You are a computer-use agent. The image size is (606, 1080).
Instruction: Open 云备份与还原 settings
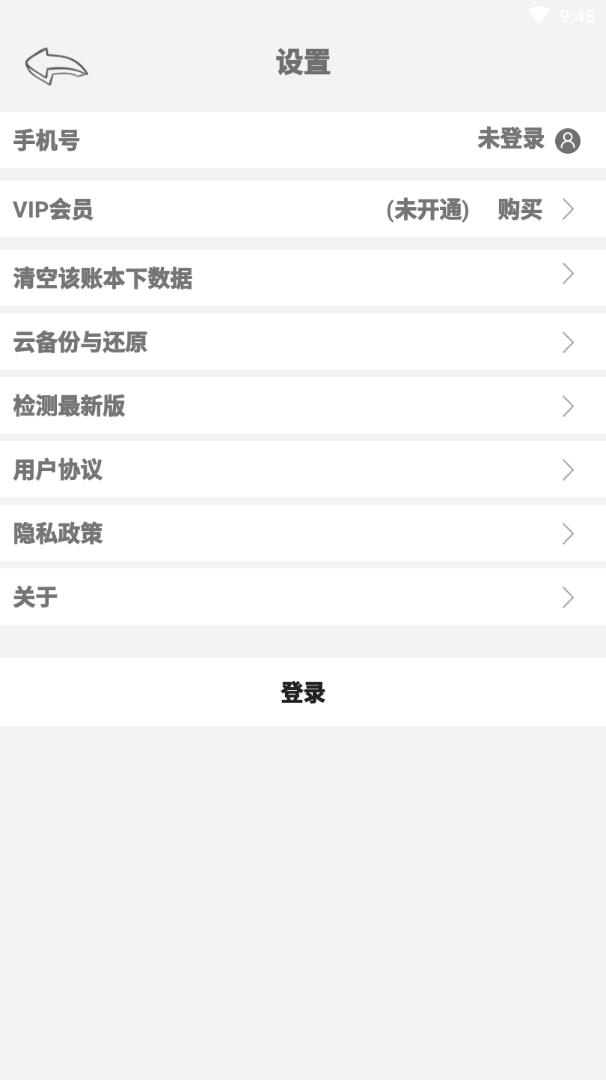[303, 342]
